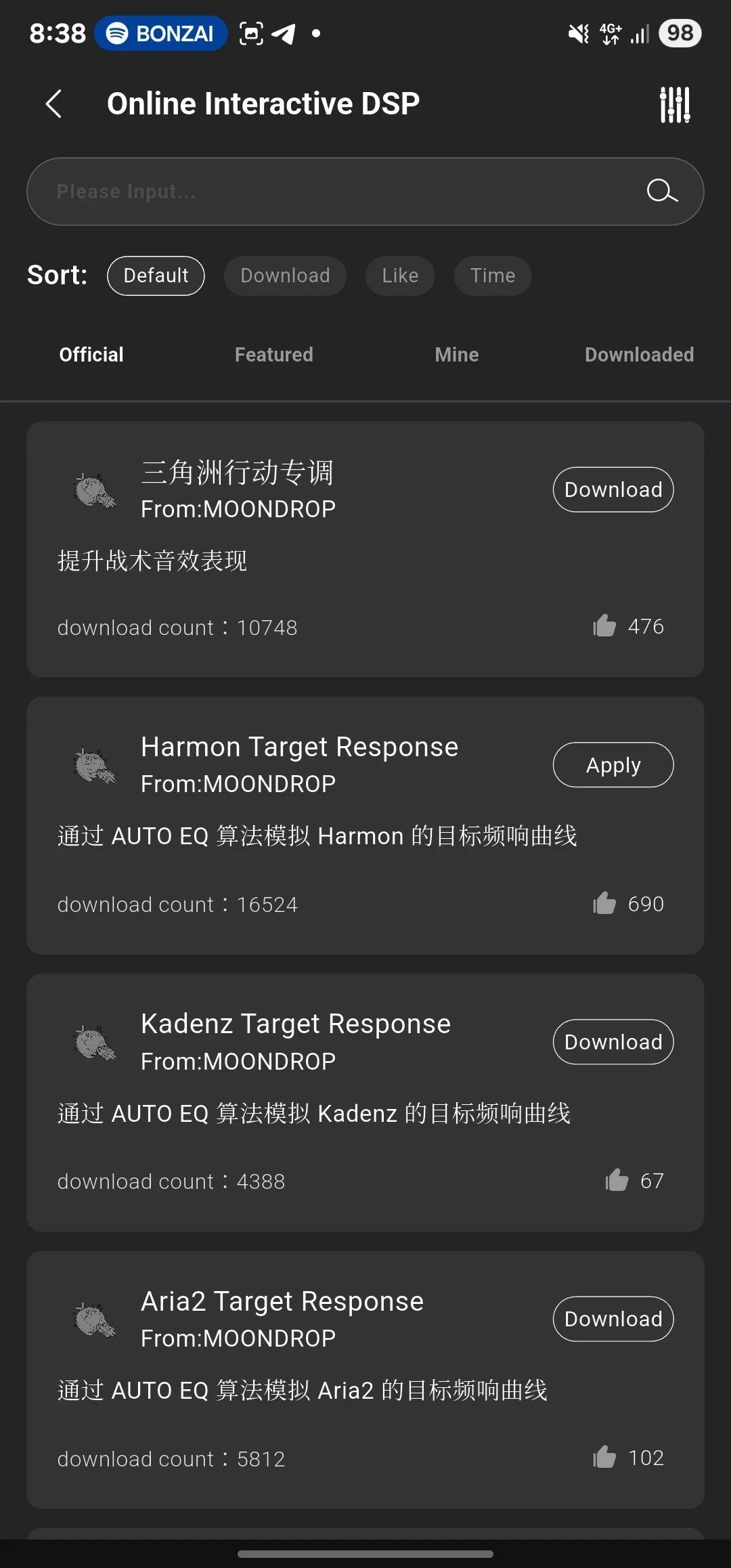
Task: Focus the Please Input search field
Action: pyautogui.click(x=325, y=192)
